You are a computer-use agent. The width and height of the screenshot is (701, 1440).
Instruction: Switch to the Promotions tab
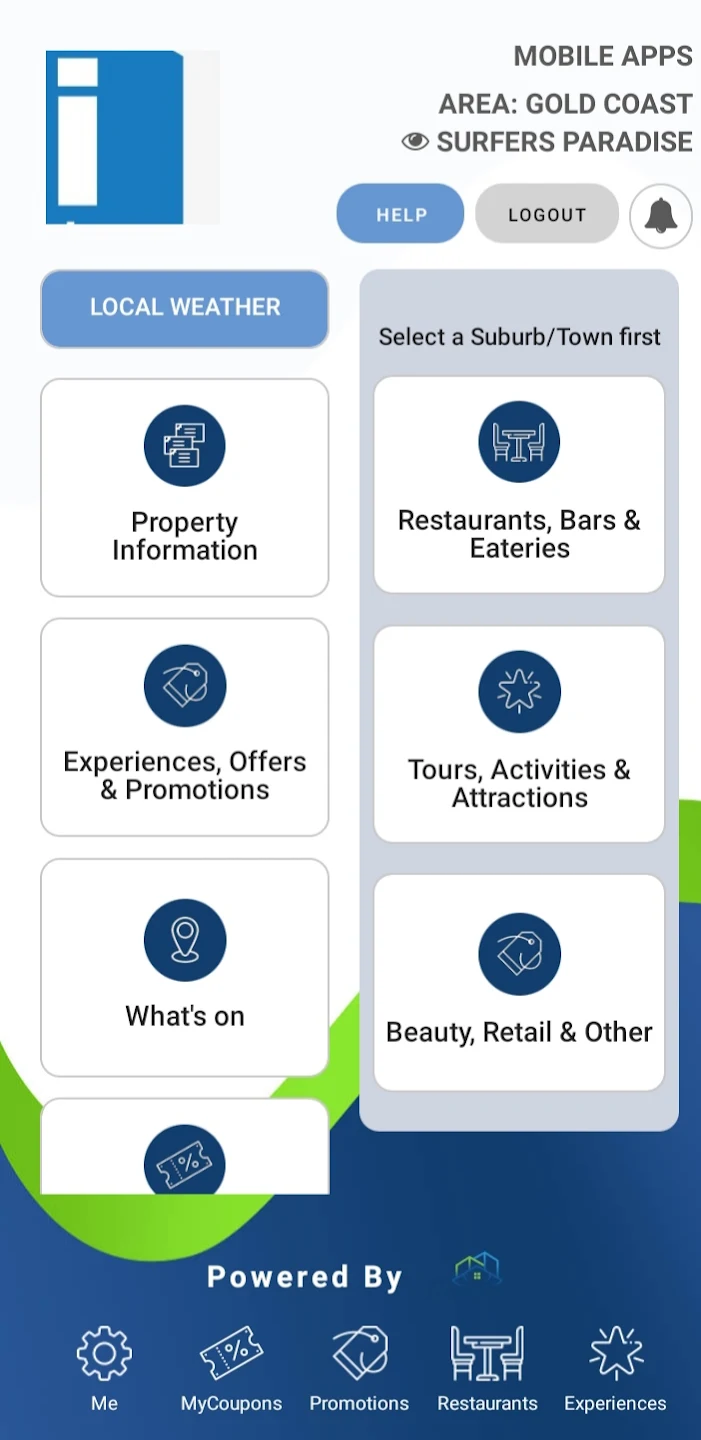(x=359, y=1368)
